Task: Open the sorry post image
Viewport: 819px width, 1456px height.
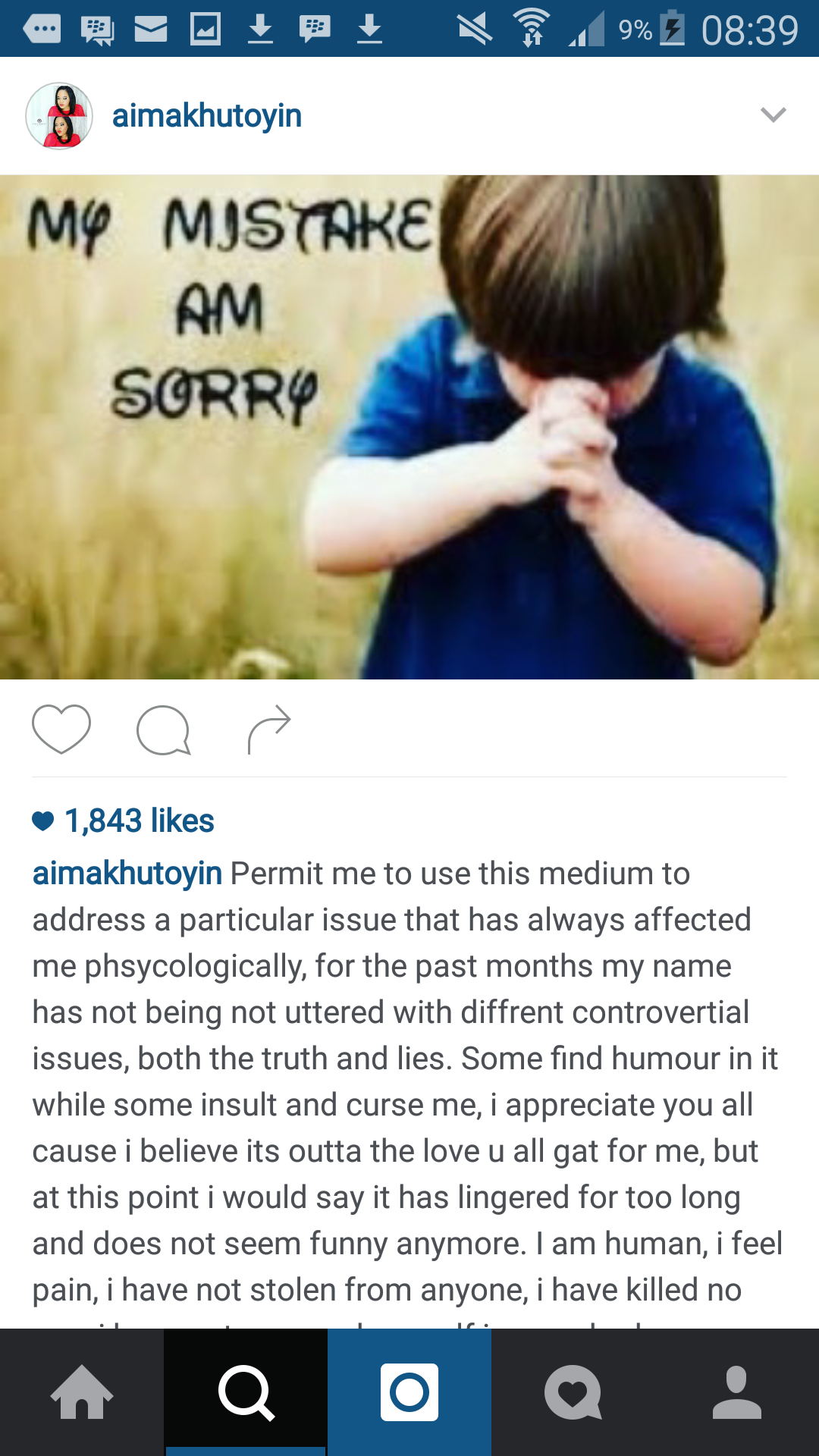Action: 409,427
